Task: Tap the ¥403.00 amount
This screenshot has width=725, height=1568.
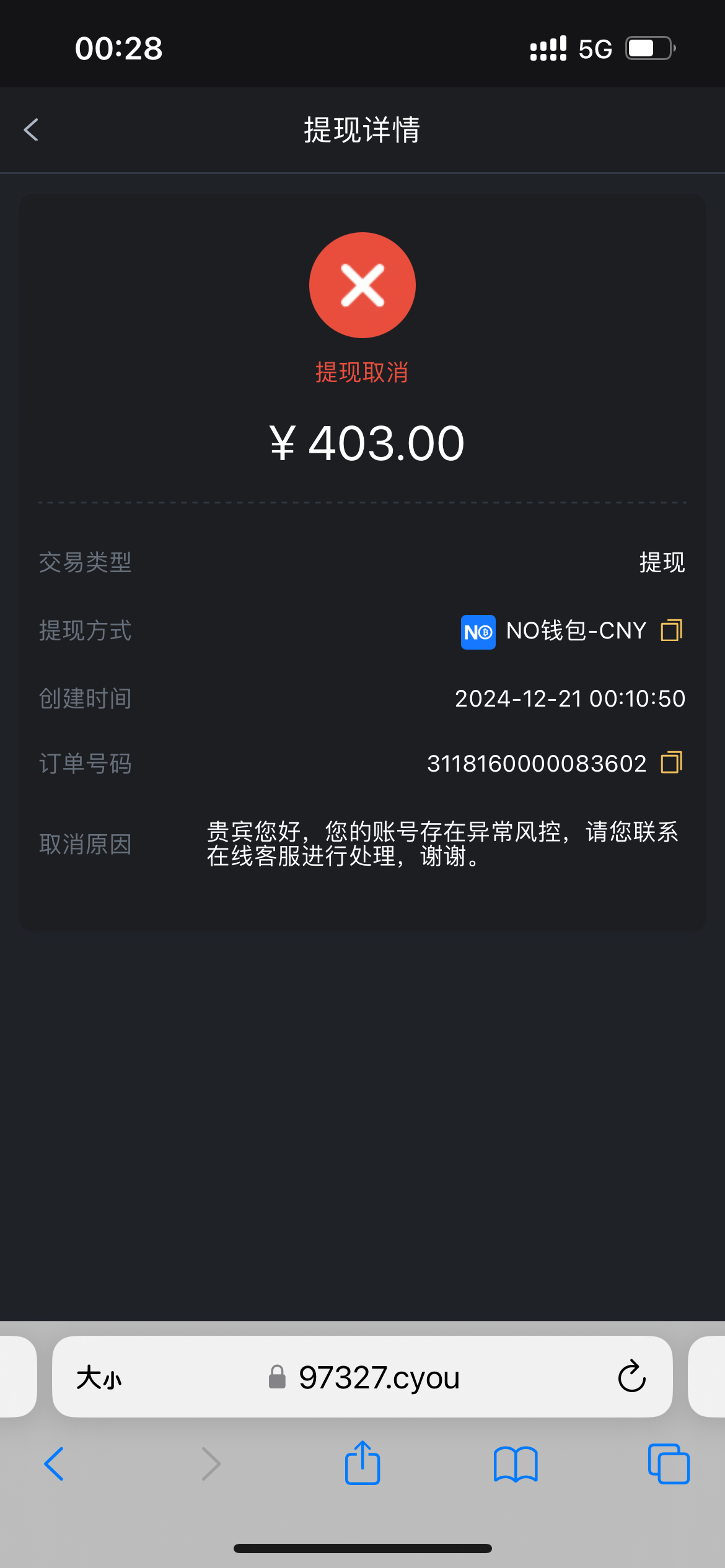Action: [x=367, y=442]
